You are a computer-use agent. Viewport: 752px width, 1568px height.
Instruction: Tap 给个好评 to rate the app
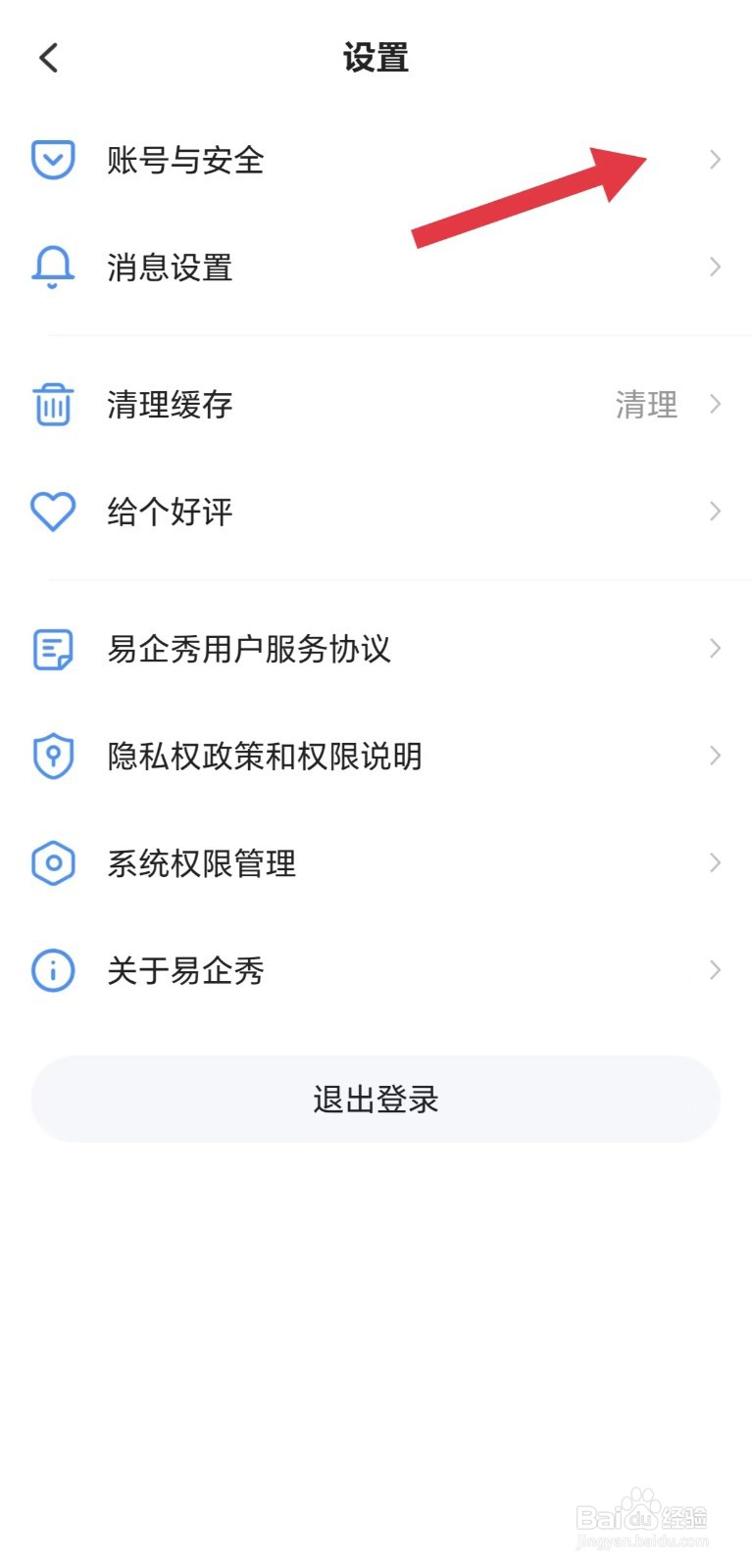click(171, 512)
